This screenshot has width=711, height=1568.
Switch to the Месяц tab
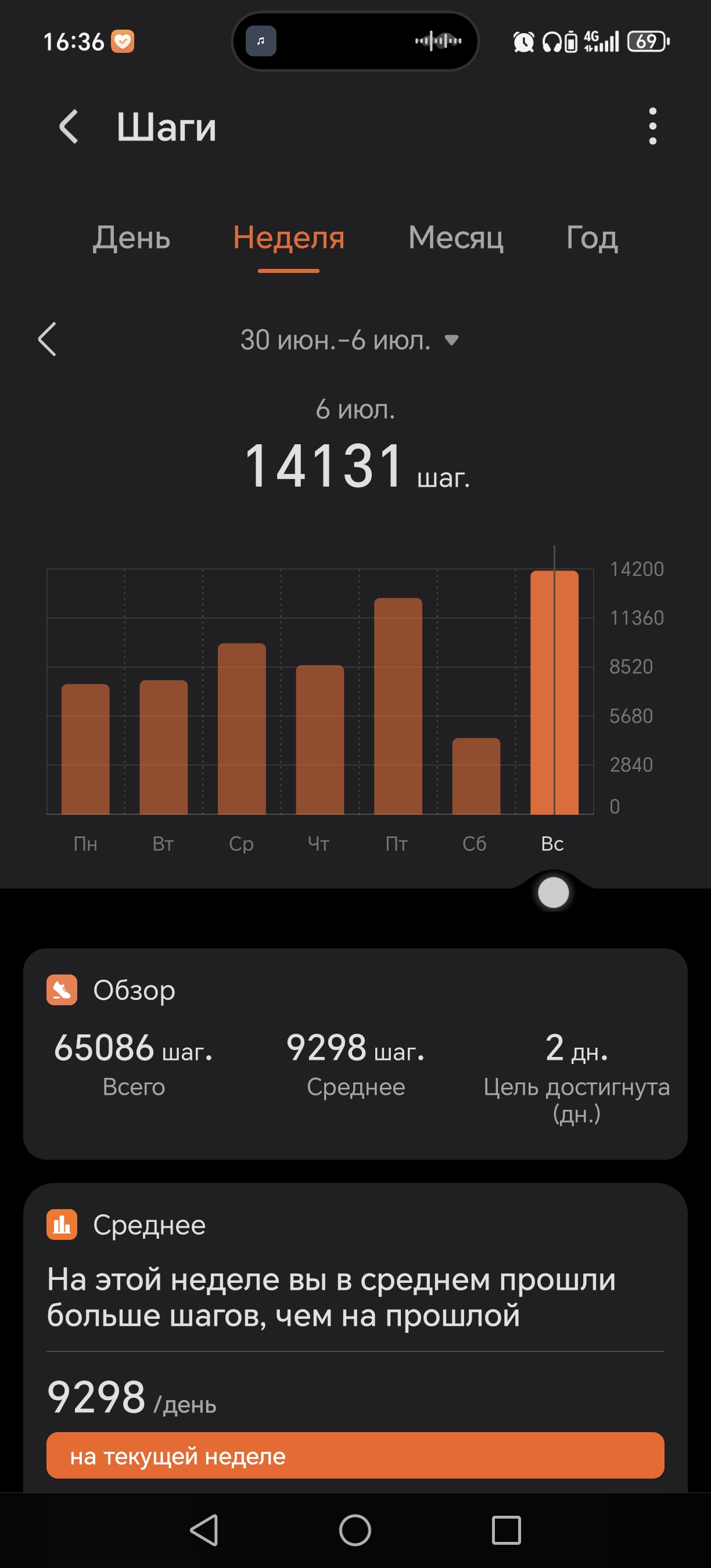coord(456,238)
